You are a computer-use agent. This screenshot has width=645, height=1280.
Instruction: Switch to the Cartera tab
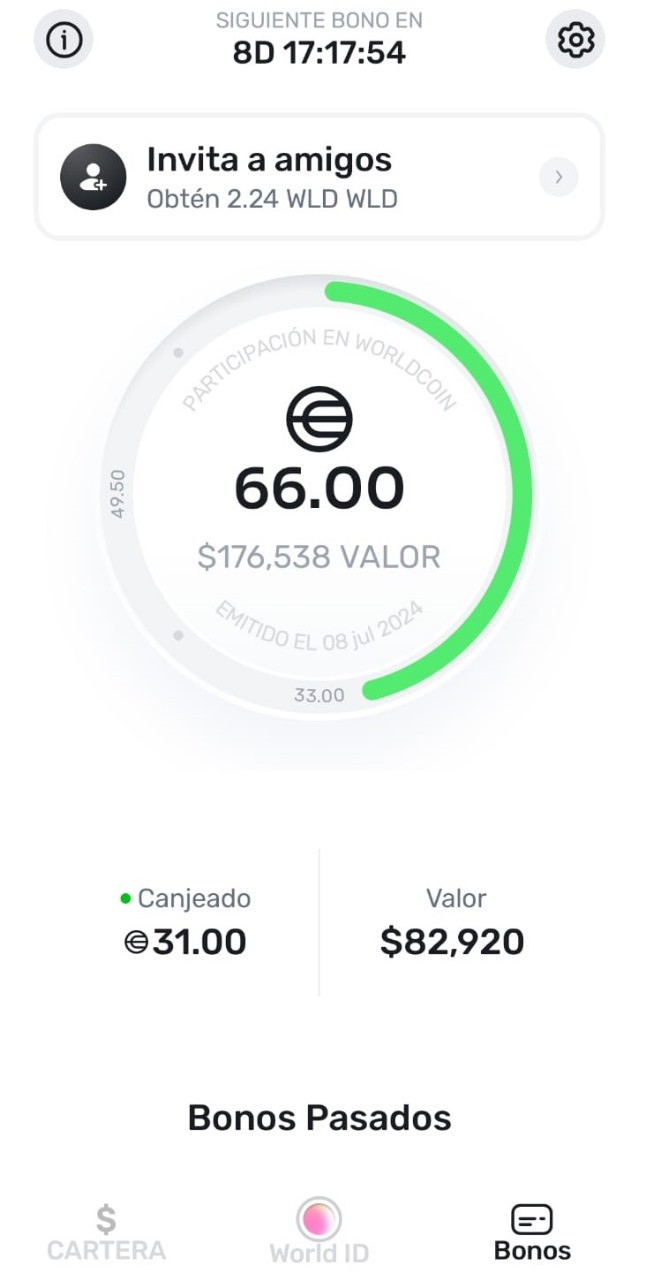[106, 1232]
